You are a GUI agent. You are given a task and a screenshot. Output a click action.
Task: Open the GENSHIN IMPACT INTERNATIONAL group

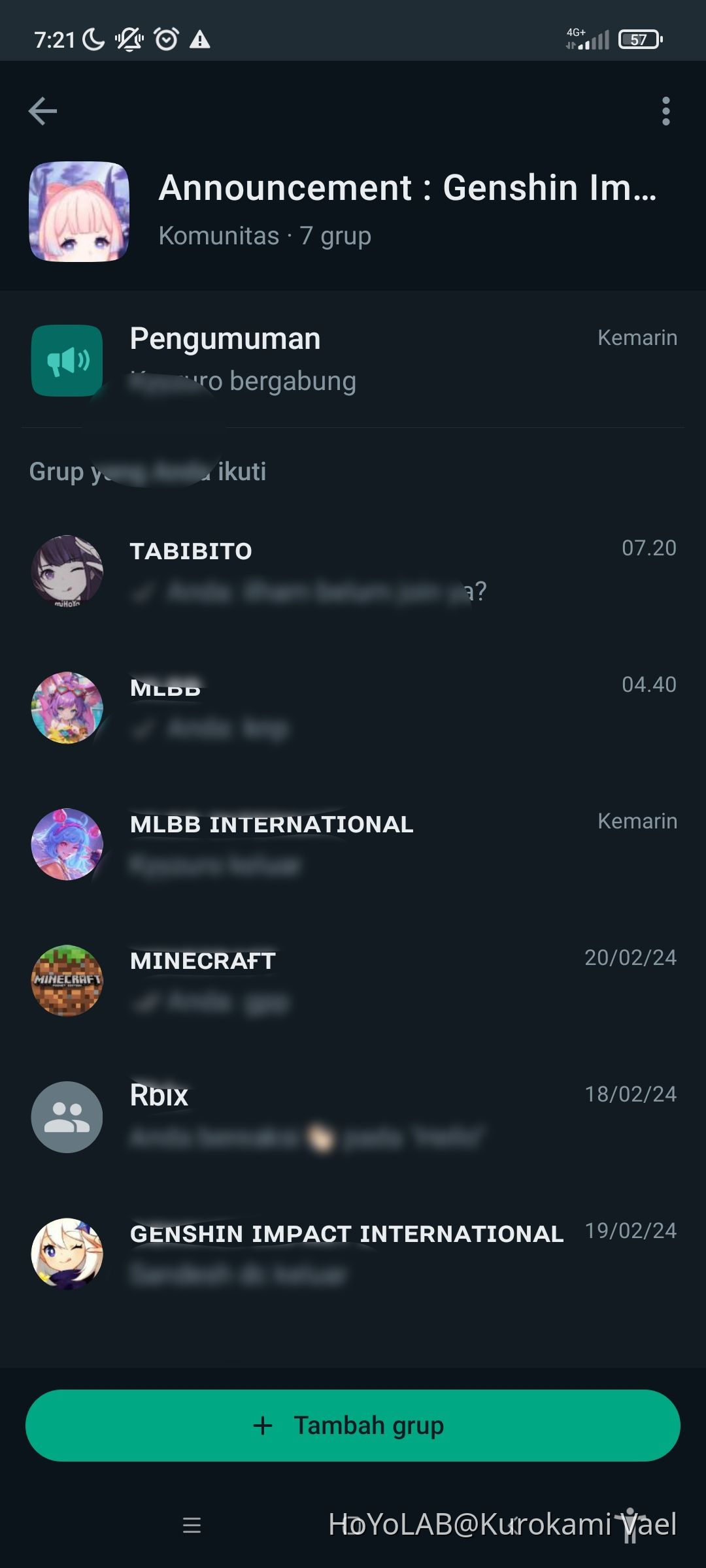point(353,1253)
